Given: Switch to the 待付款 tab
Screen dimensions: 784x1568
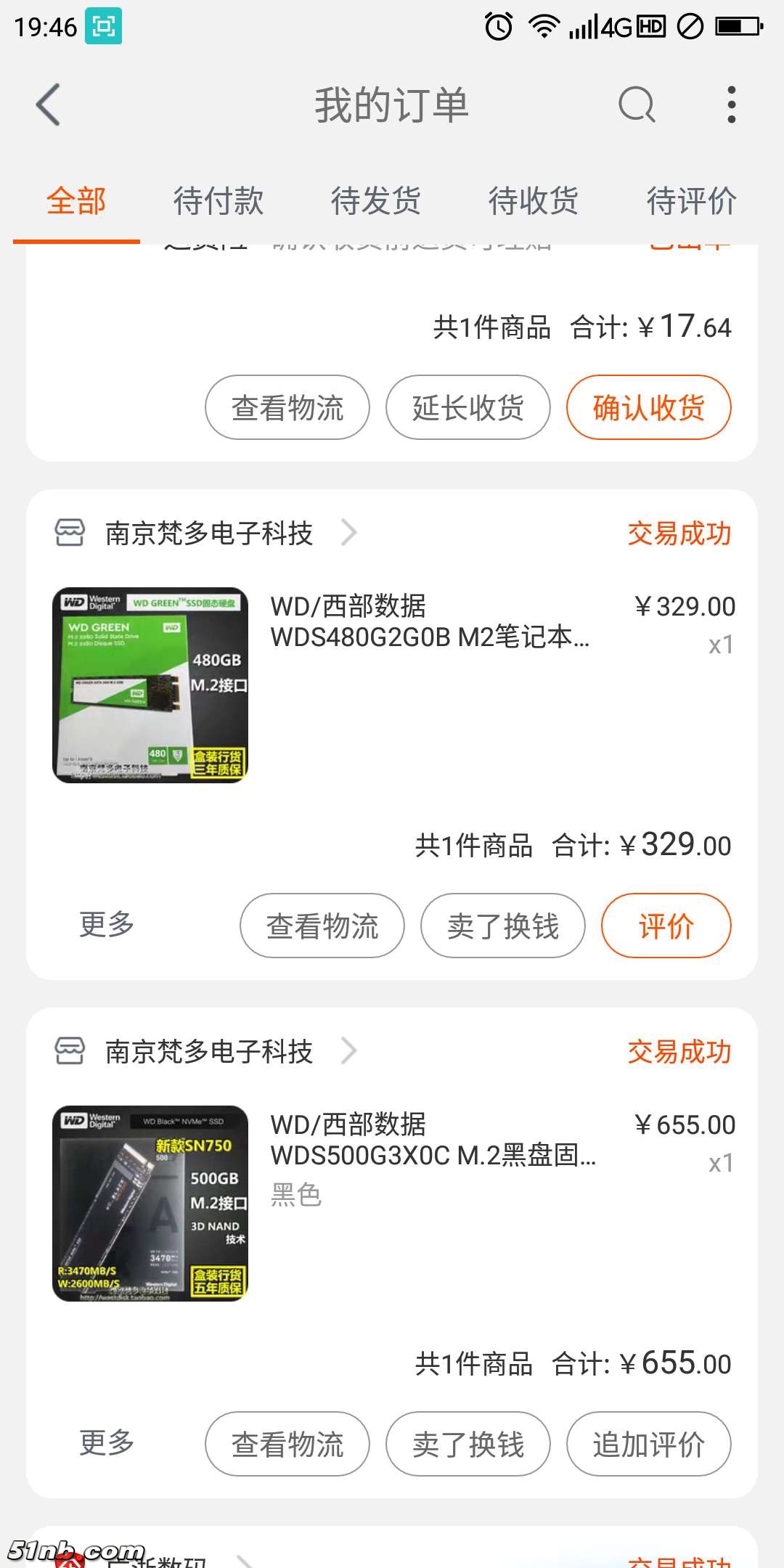Looking at the screenshot, I should coord(218,201).
